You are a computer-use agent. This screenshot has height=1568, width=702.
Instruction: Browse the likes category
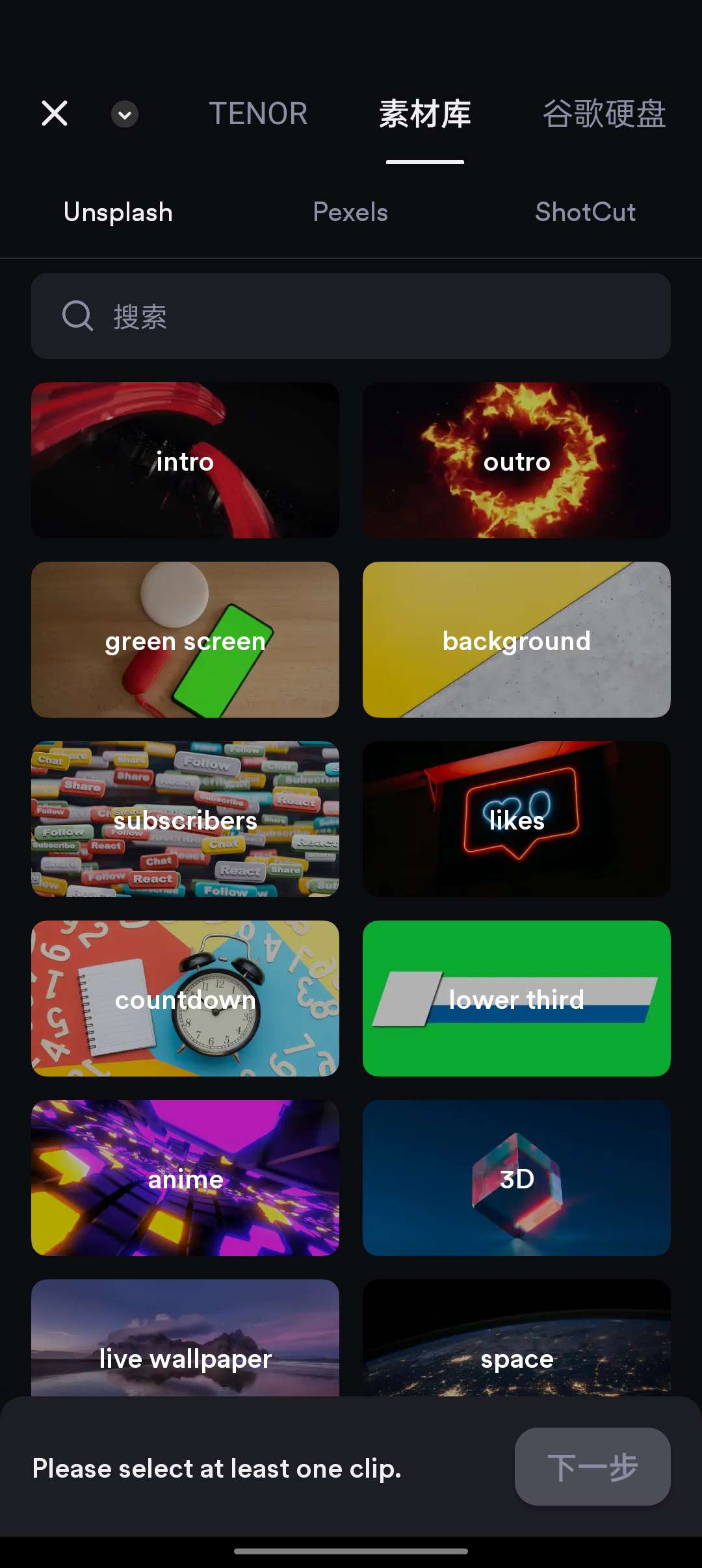pos(517,819)
